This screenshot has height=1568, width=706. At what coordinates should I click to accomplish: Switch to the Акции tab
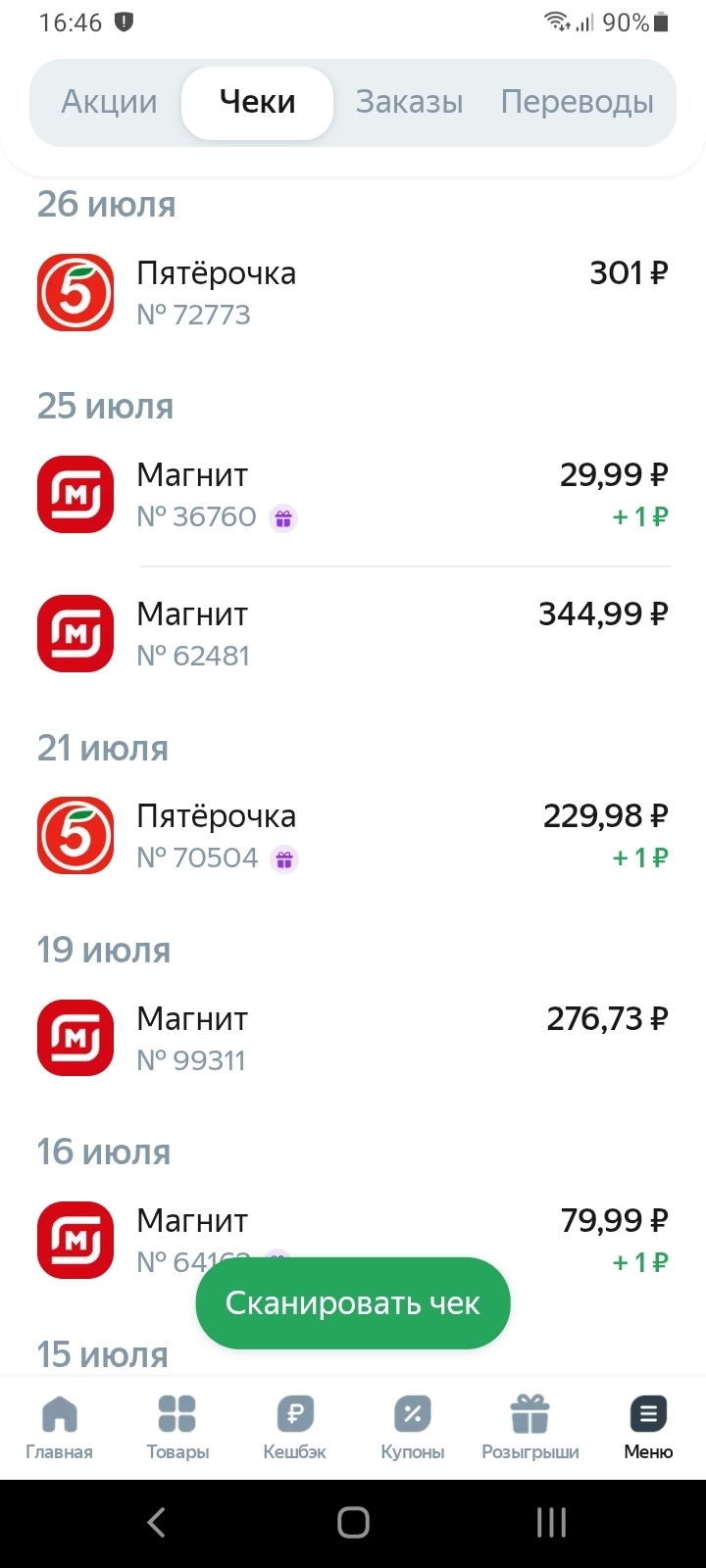click(109, 102)
